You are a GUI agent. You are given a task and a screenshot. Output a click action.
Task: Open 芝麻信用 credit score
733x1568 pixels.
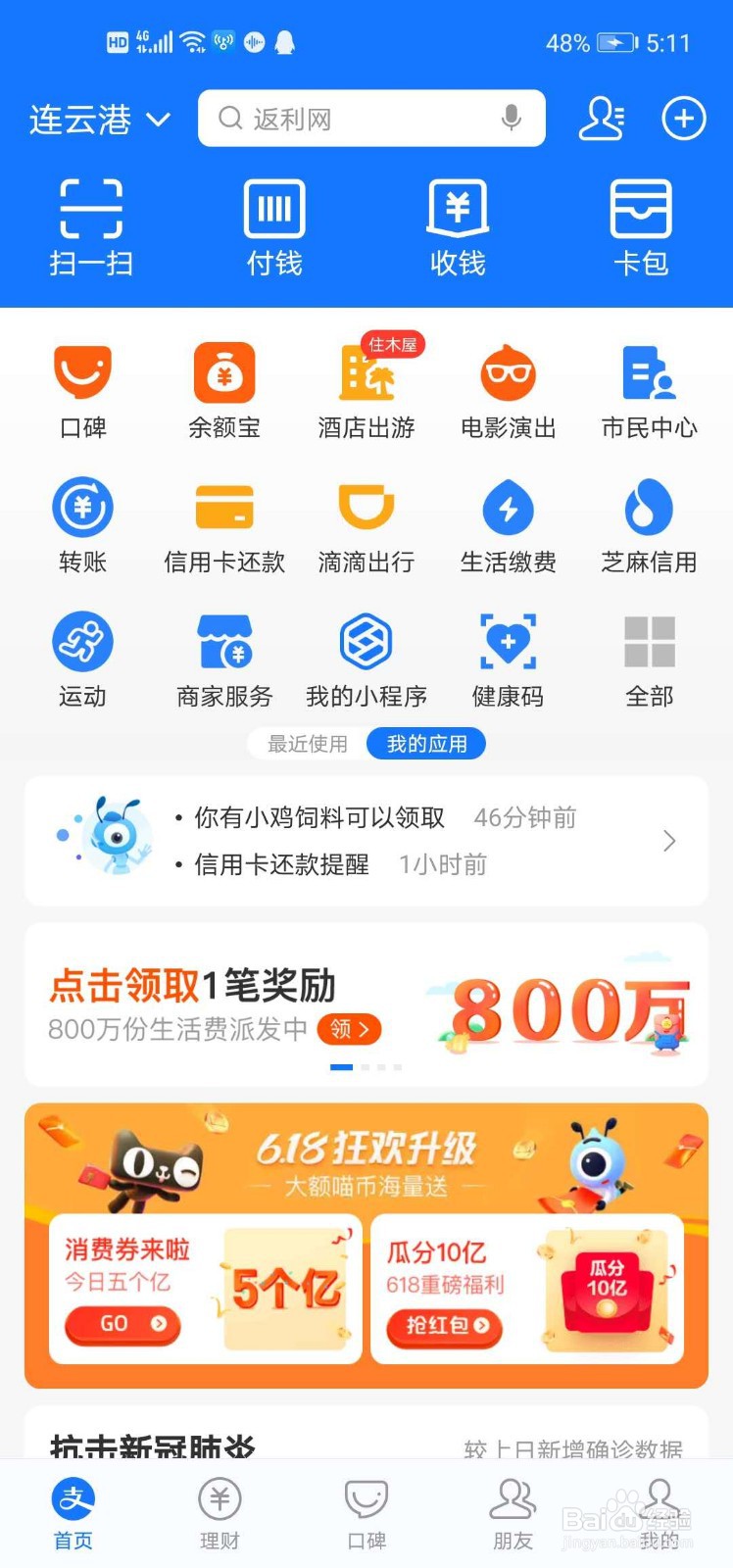pos(649,524)
